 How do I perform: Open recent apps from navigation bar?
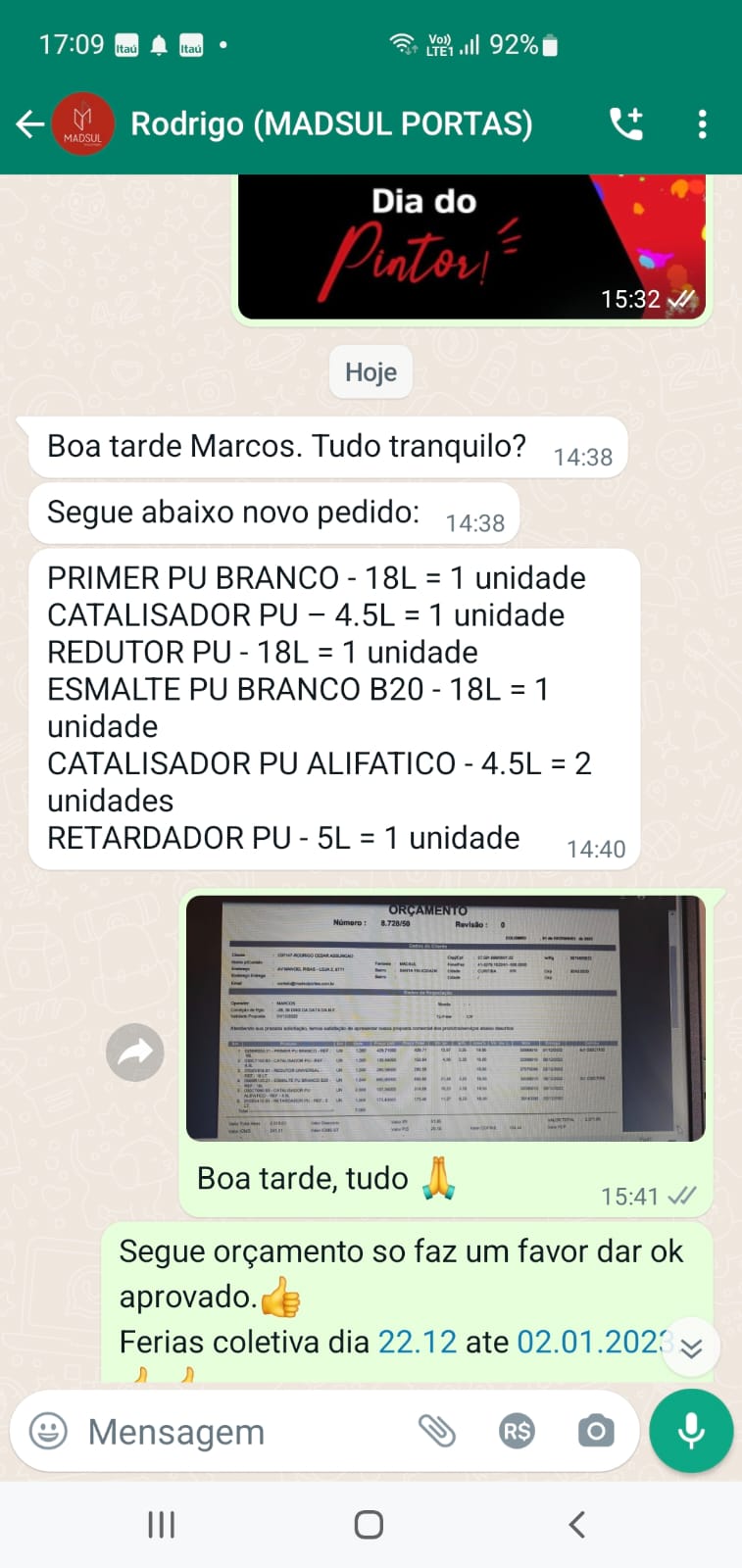(162, 1525)
